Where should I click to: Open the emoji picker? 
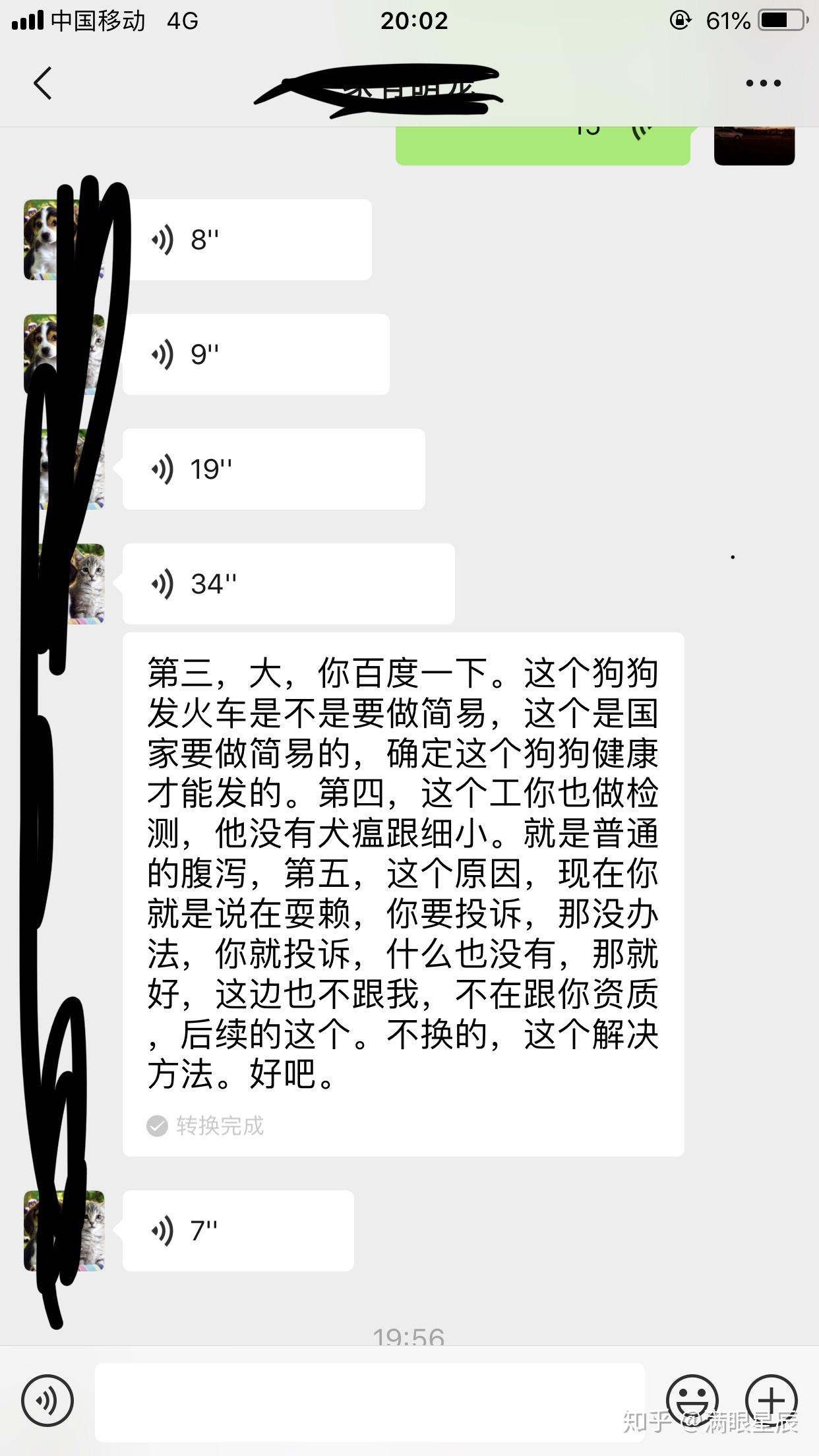click(x=692, y=1400)
